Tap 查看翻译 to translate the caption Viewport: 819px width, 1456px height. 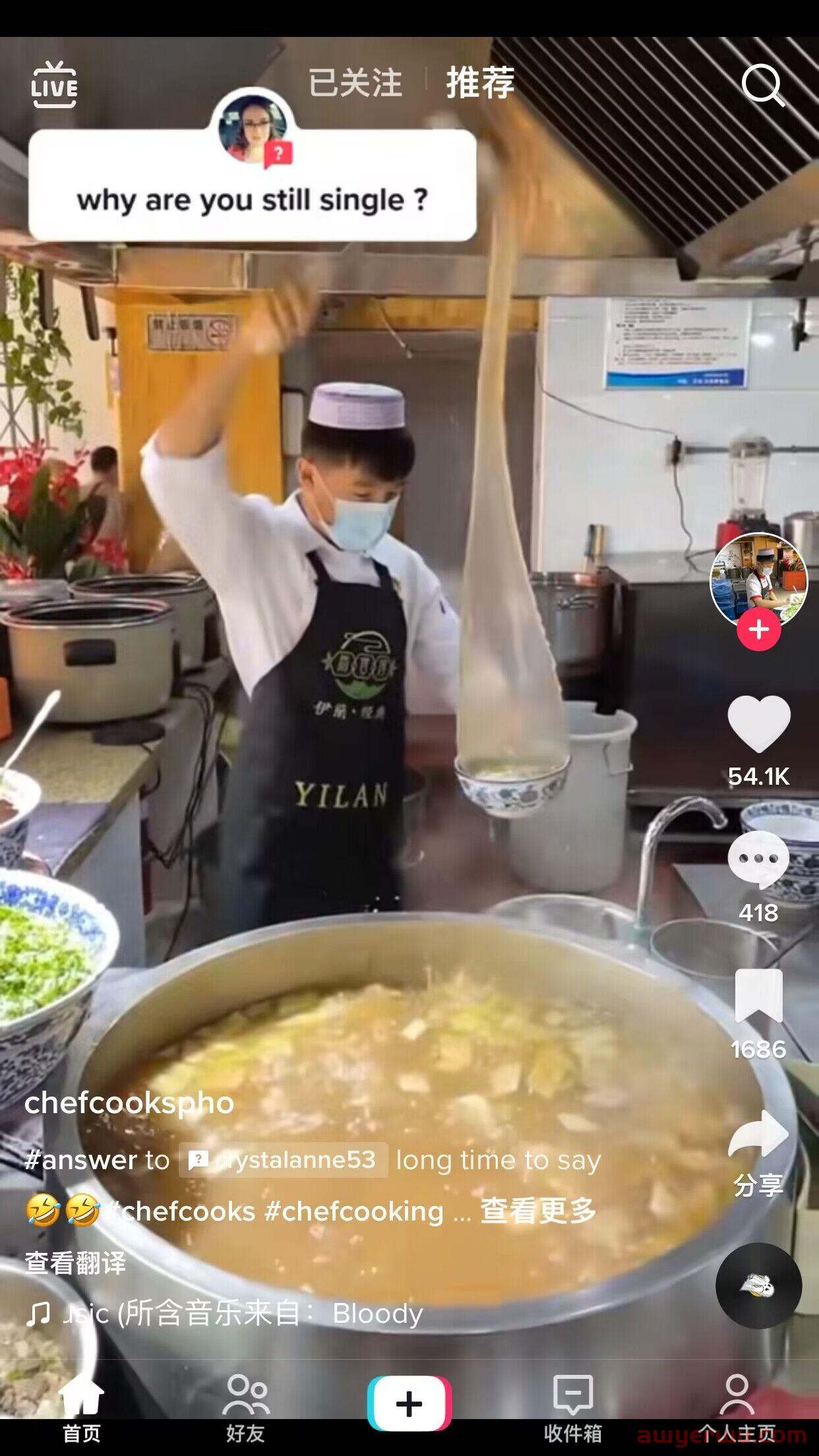[75, 1263]
